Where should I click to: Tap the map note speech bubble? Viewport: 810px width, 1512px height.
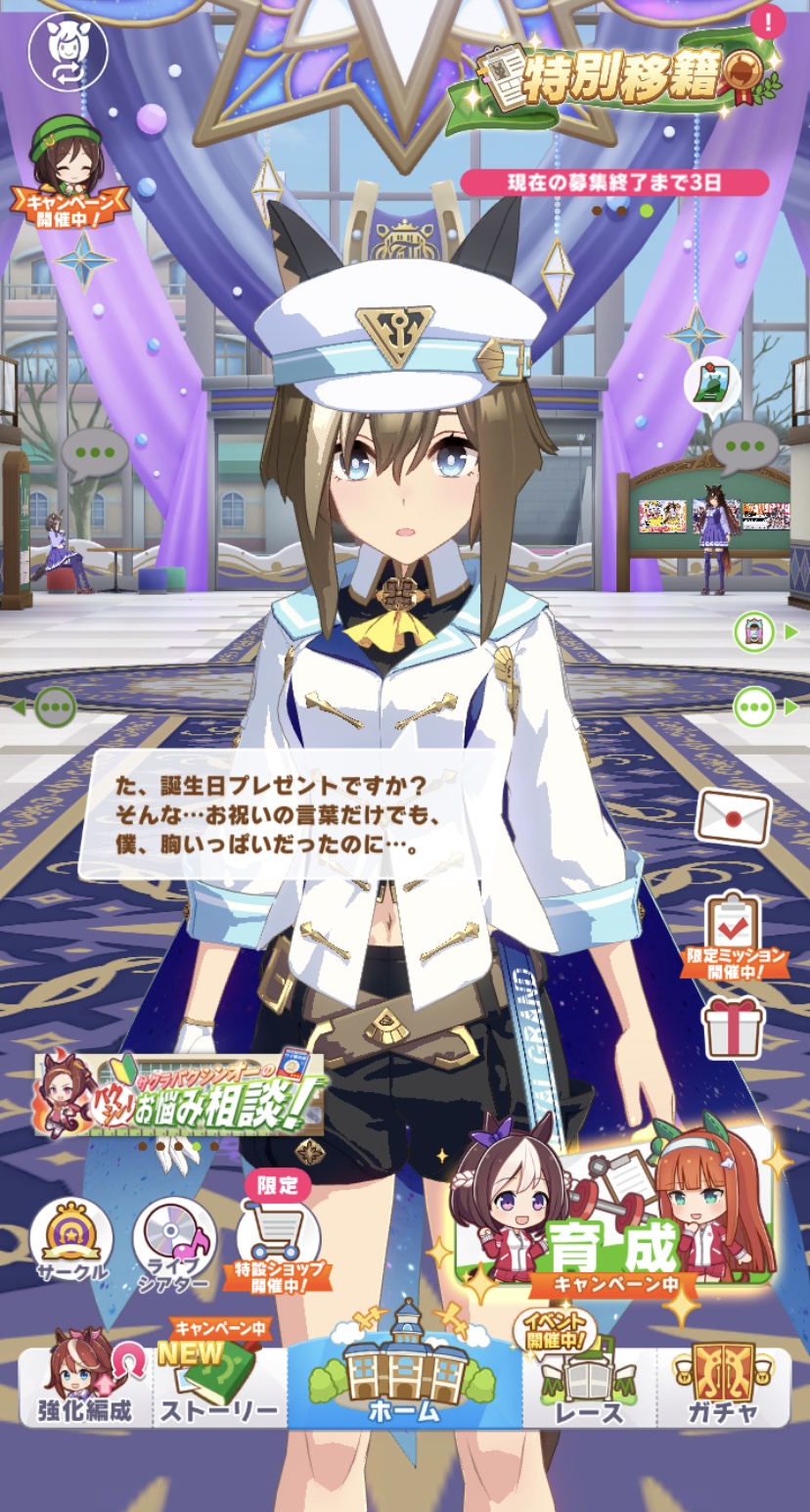[x=712, y=385]
